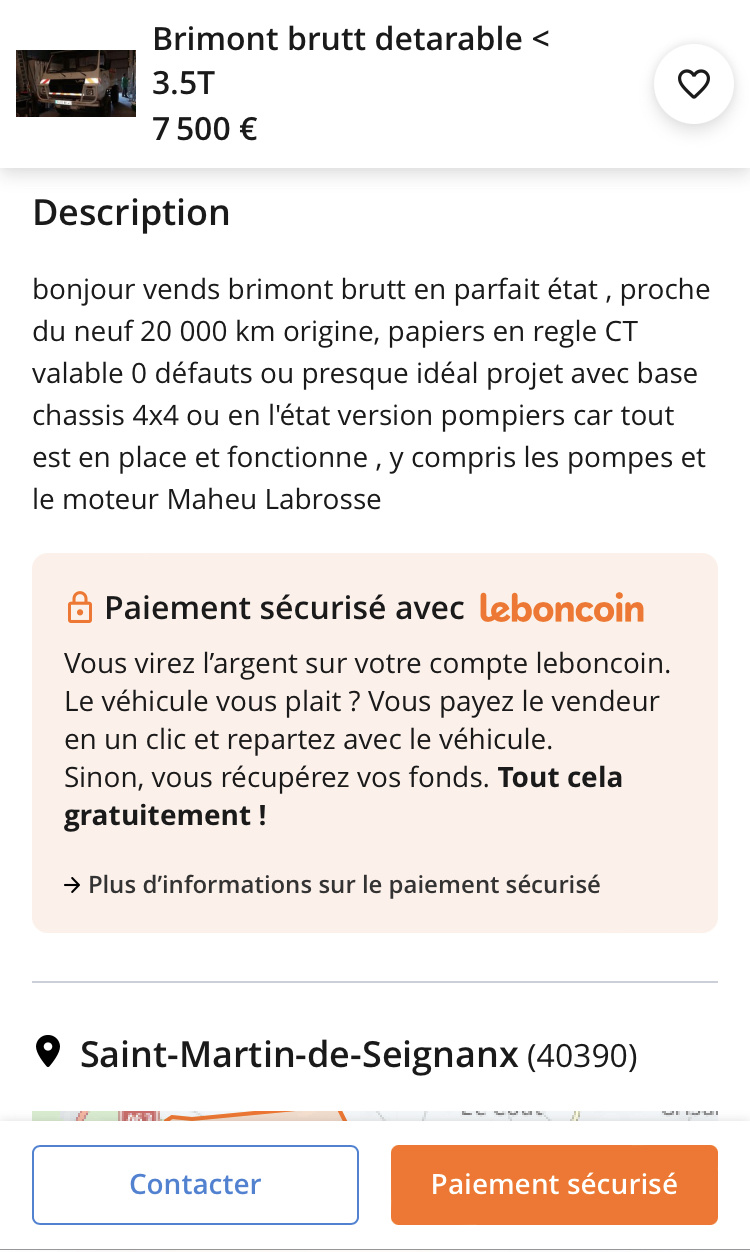Tap the Contacter button
750x1252 pixels.
click(195, 1184)
